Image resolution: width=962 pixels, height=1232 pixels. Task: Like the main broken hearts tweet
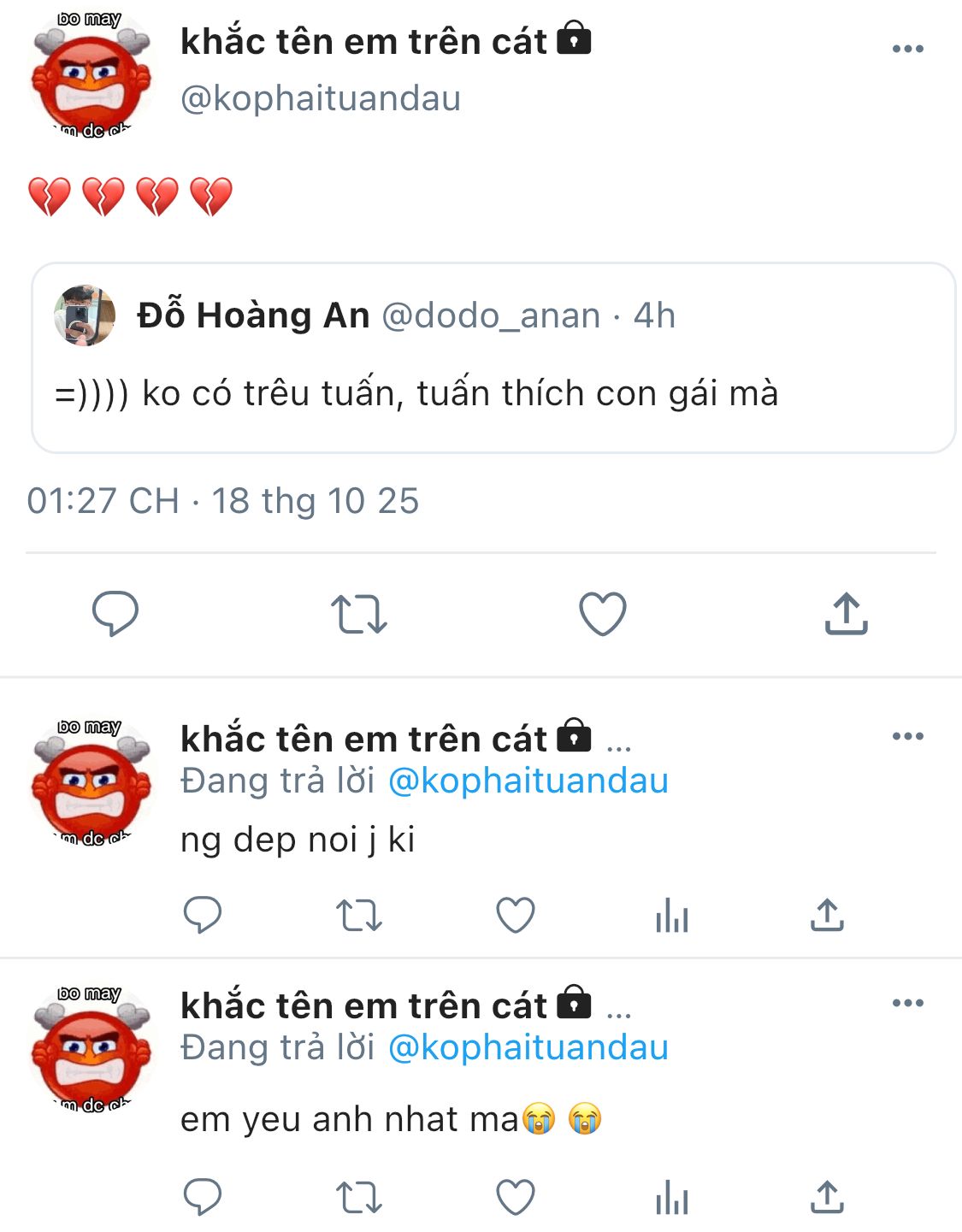tap(602, 614)
